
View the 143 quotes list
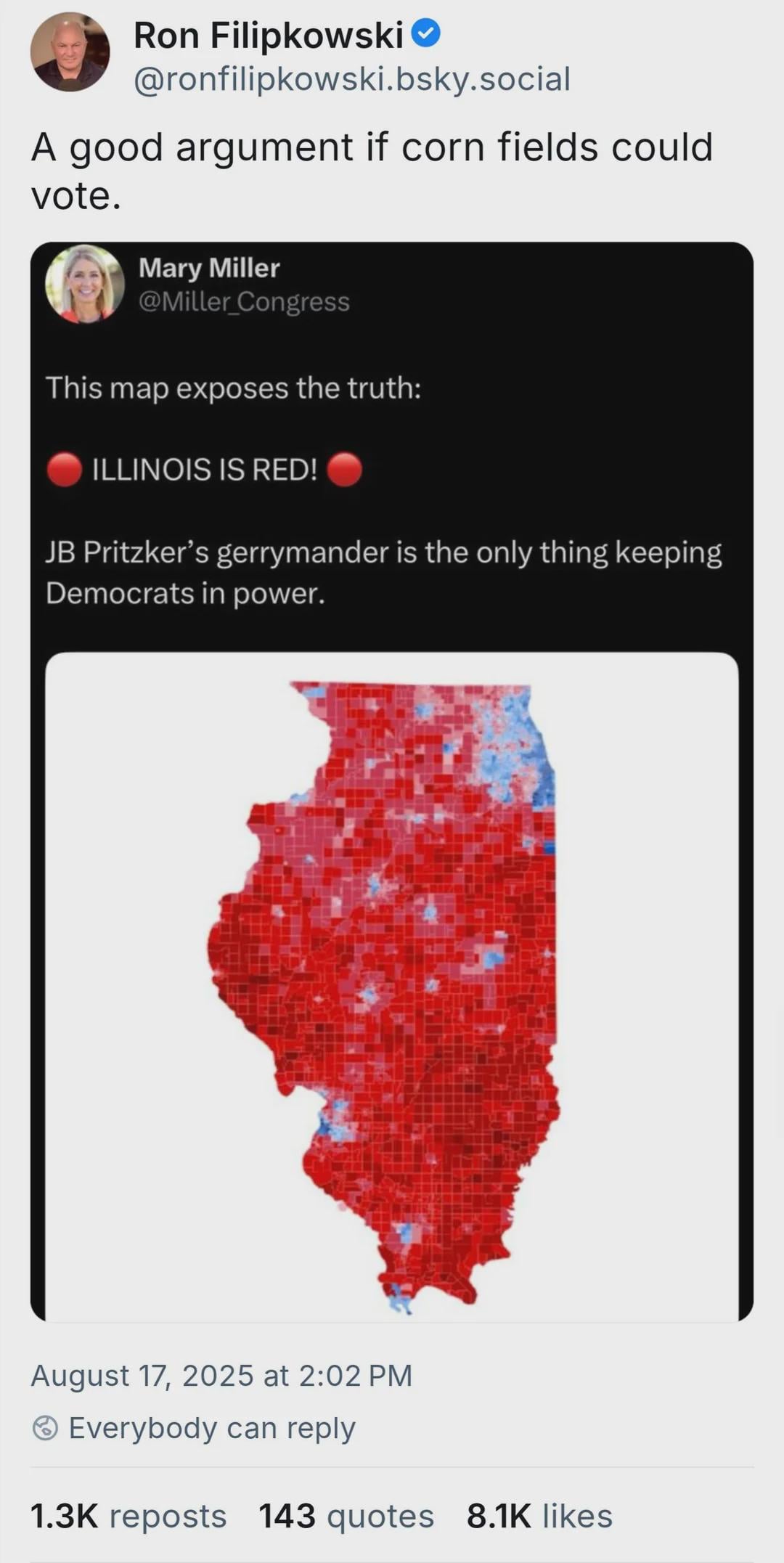(346, 1516)
